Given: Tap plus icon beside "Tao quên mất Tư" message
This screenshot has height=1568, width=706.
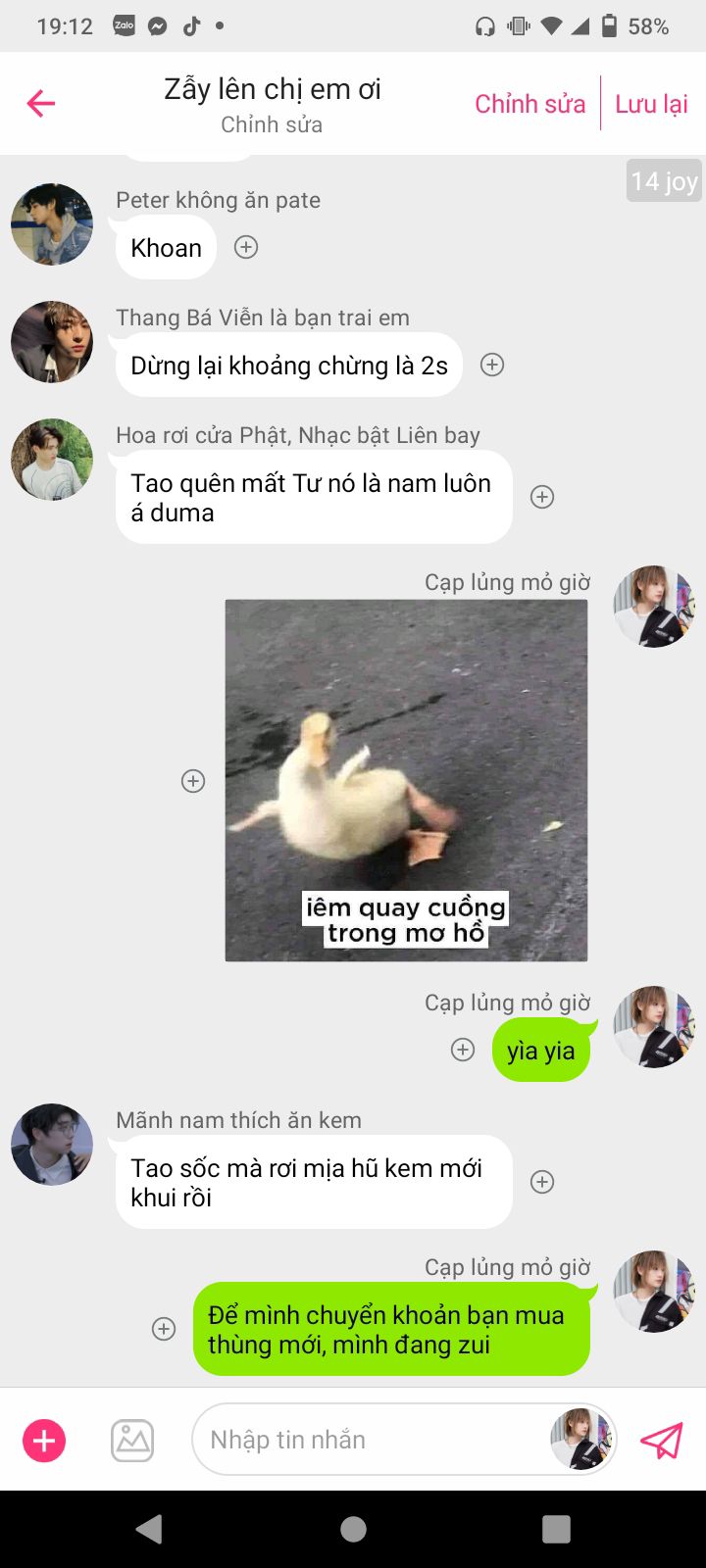Looking at the screenshot, I should (x=542, y=497).
